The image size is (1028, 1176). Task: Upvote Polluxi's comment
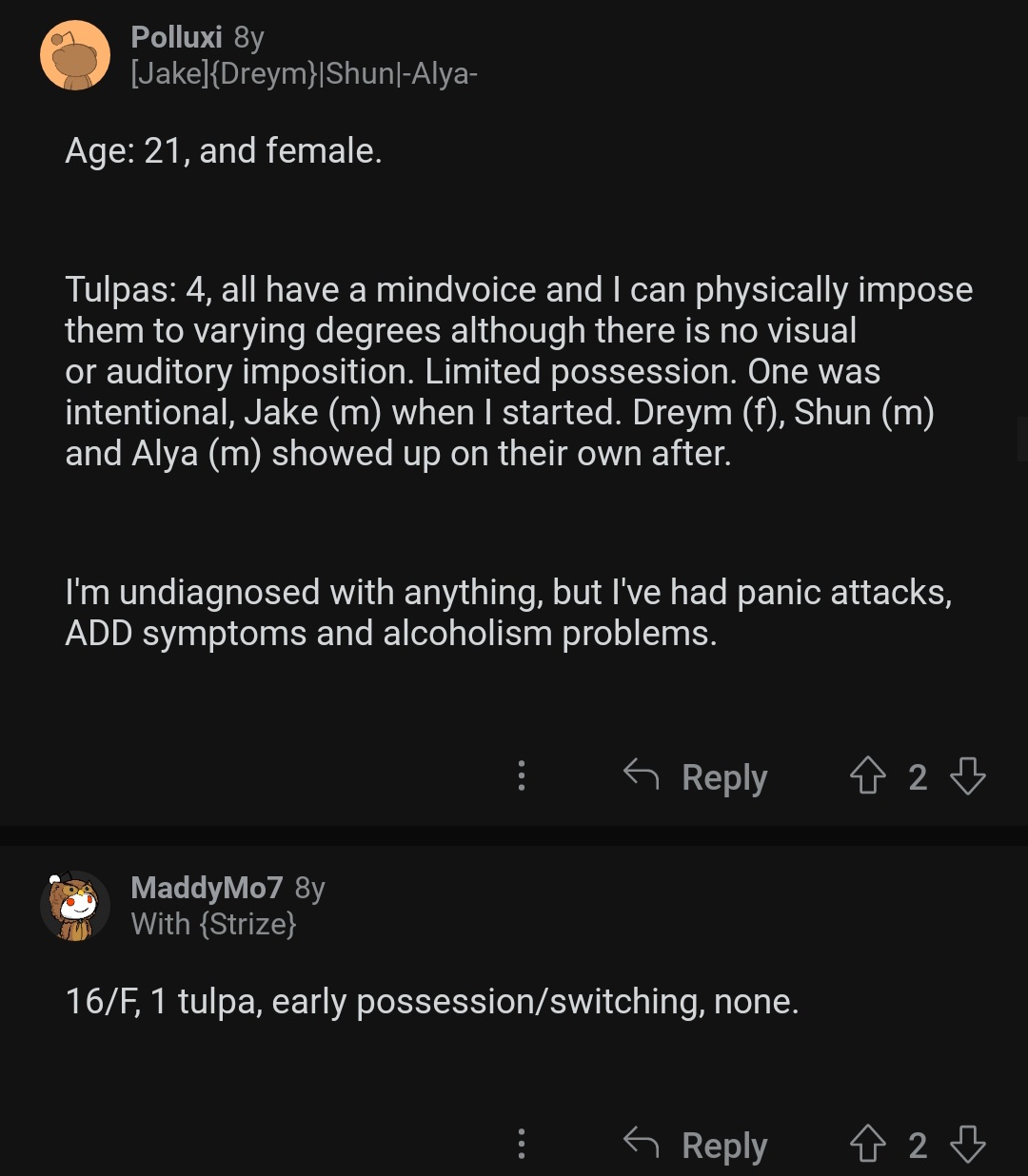point(867,776)
